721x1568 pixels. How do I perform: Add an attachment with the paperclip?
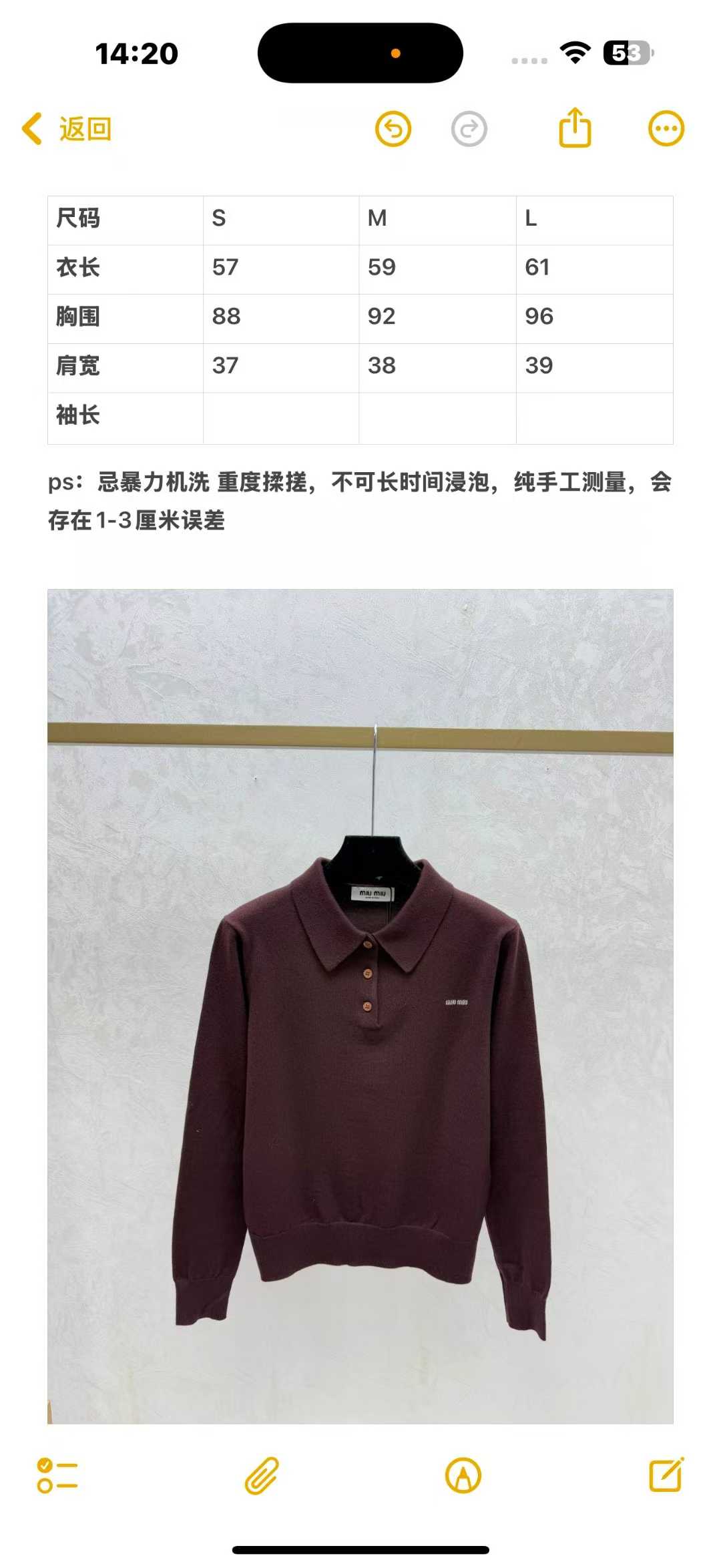(261, 1475)
